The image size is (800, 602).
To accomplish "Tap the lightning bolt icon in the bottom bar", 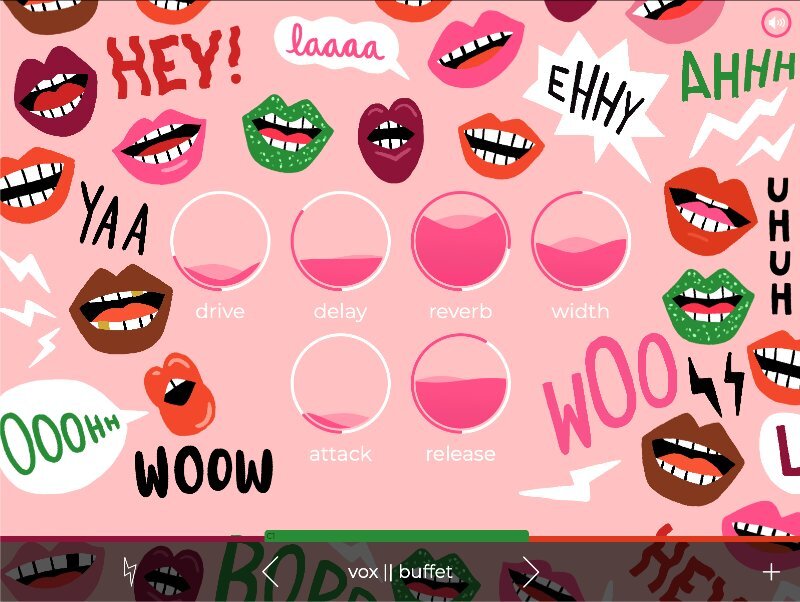I will [x=130, y=571].
